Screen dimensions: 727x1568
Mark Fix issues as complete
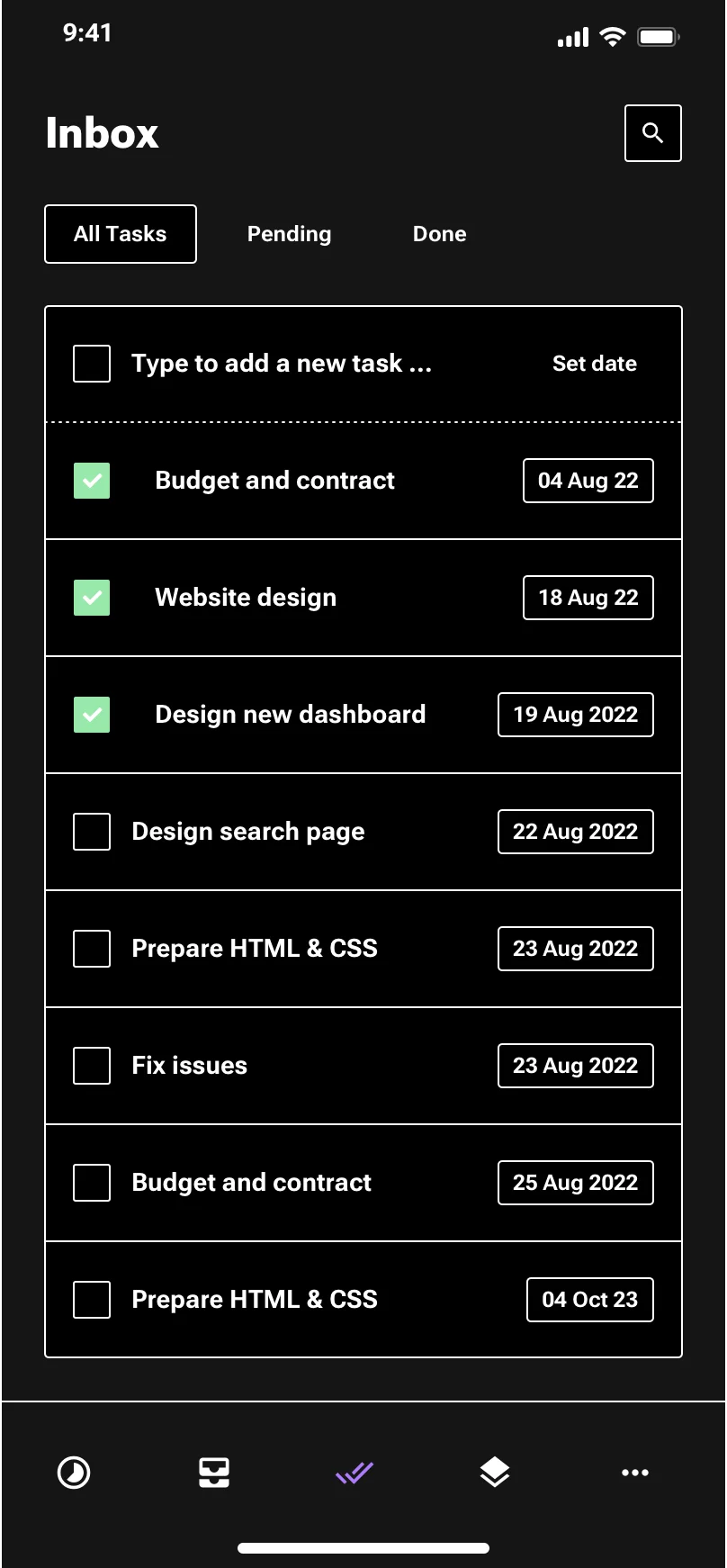click(91, 1065)
